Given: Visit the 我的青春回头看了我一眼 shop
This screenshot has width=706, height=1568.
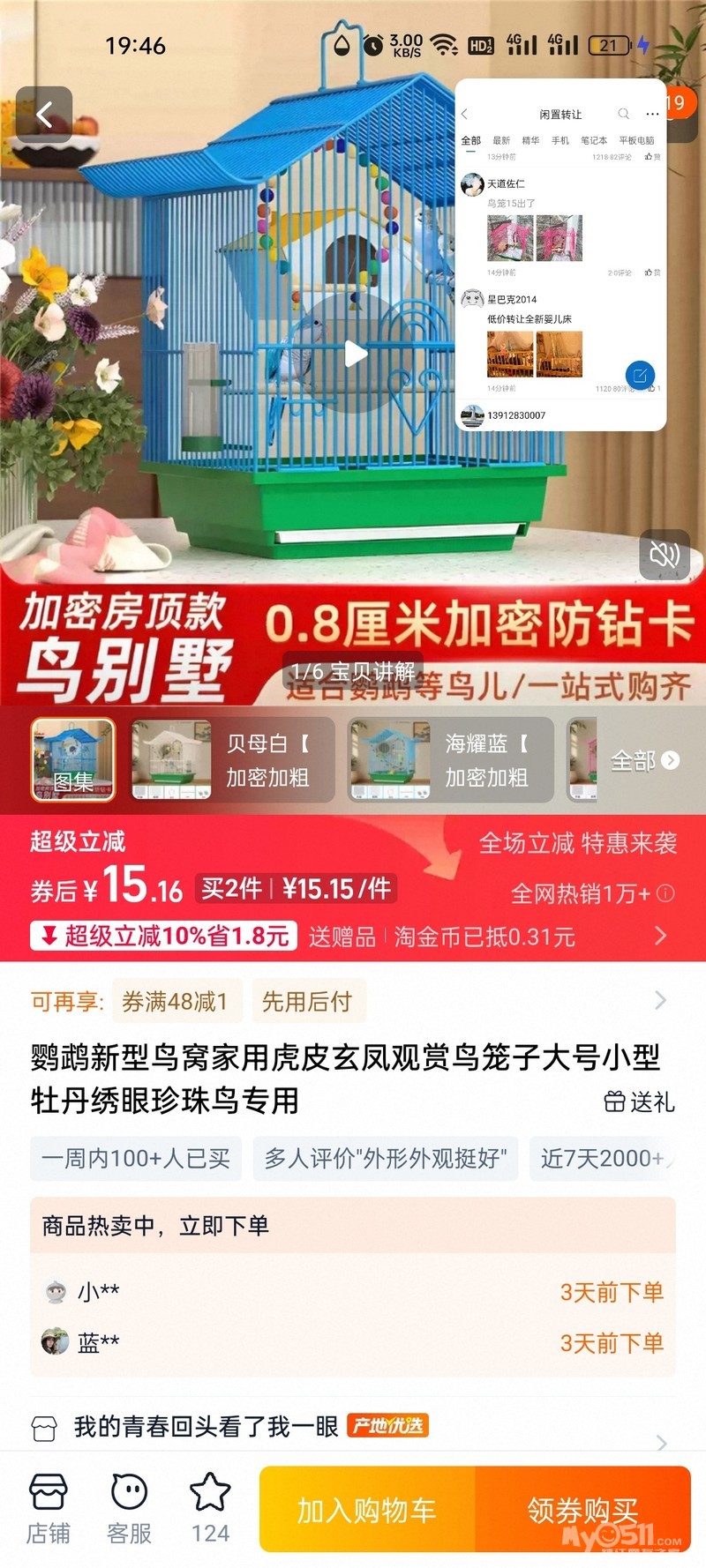Looking at the screenshot, I should pyautogui.click(x=206, y=1426).
